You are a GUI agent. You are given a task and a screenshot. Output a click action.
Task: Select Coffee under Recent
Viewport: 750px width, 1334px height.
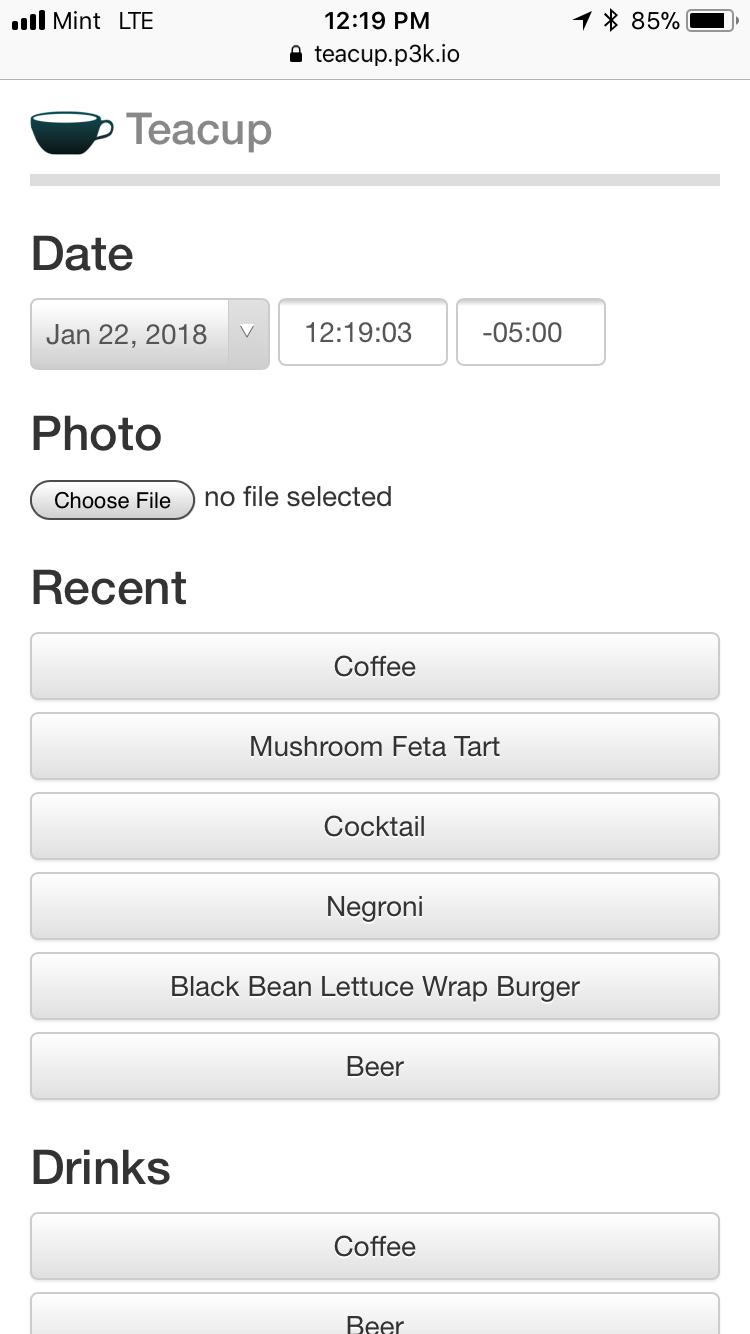click(x=375, y=666)
